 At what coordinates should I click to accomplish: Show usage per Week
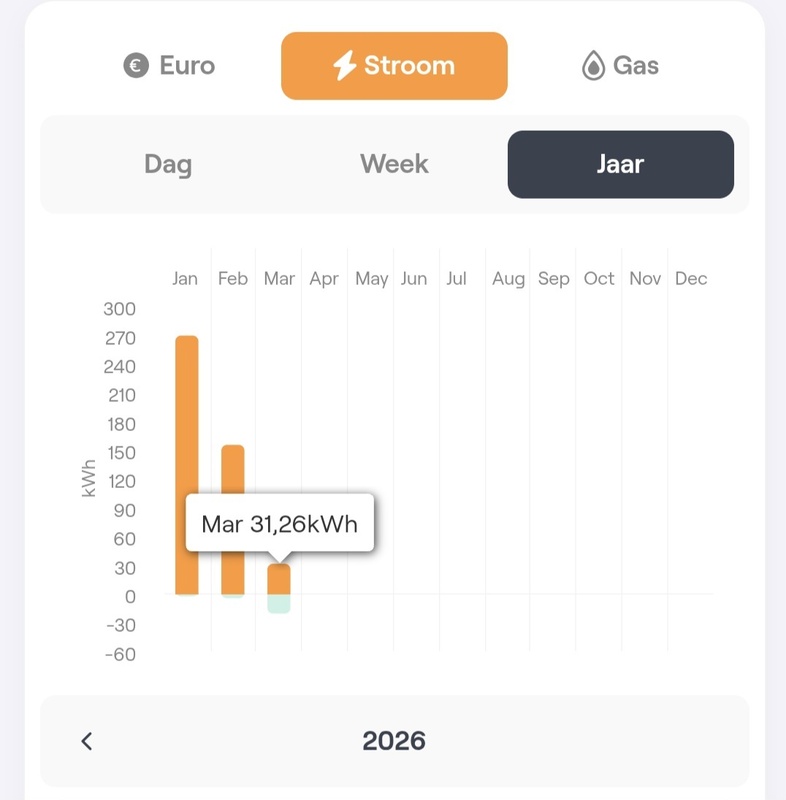[394, 164]
